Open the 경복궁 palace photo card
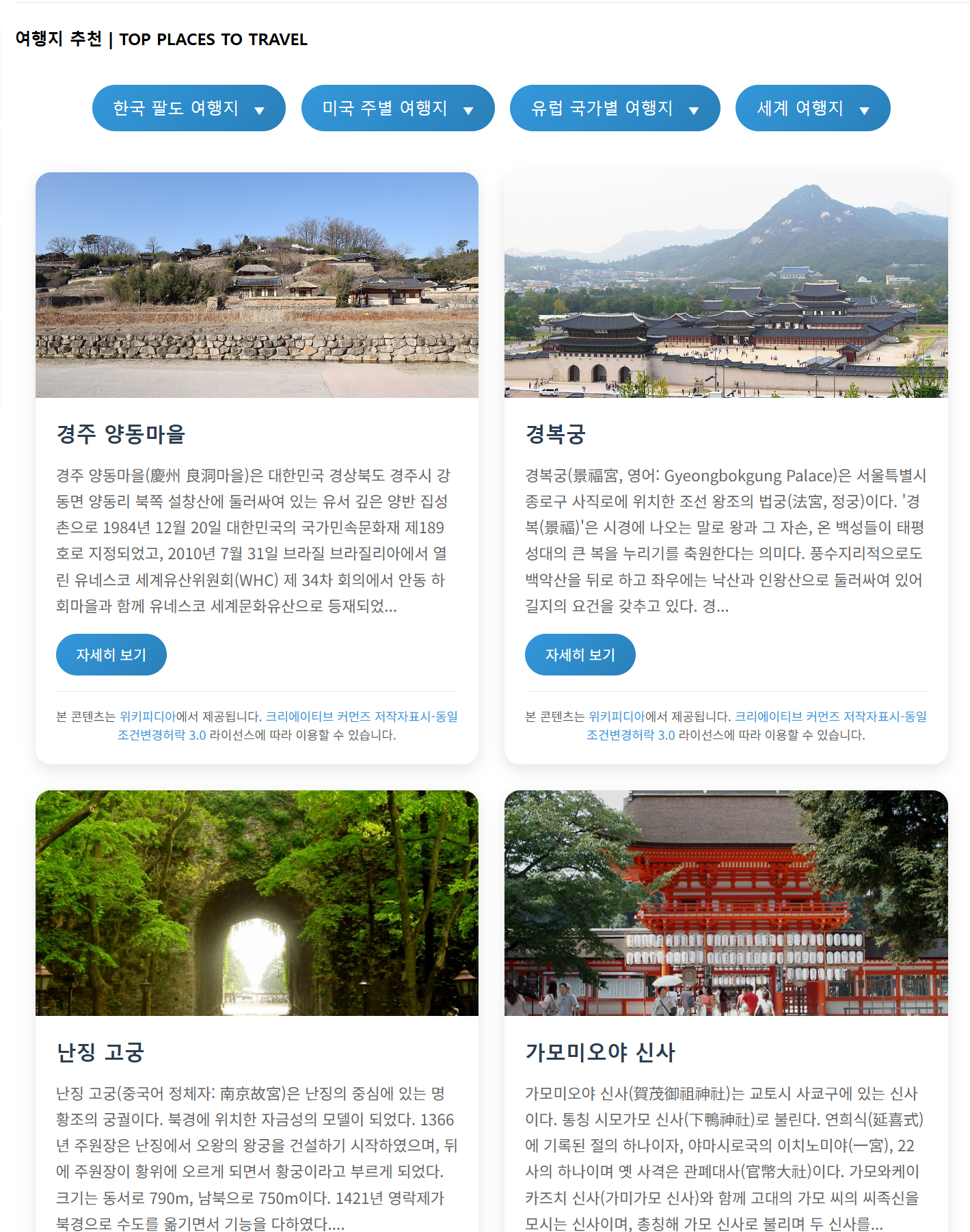The height and width of the screenshot is (1232, 970). pyautogui.click(x=726, y=285)
